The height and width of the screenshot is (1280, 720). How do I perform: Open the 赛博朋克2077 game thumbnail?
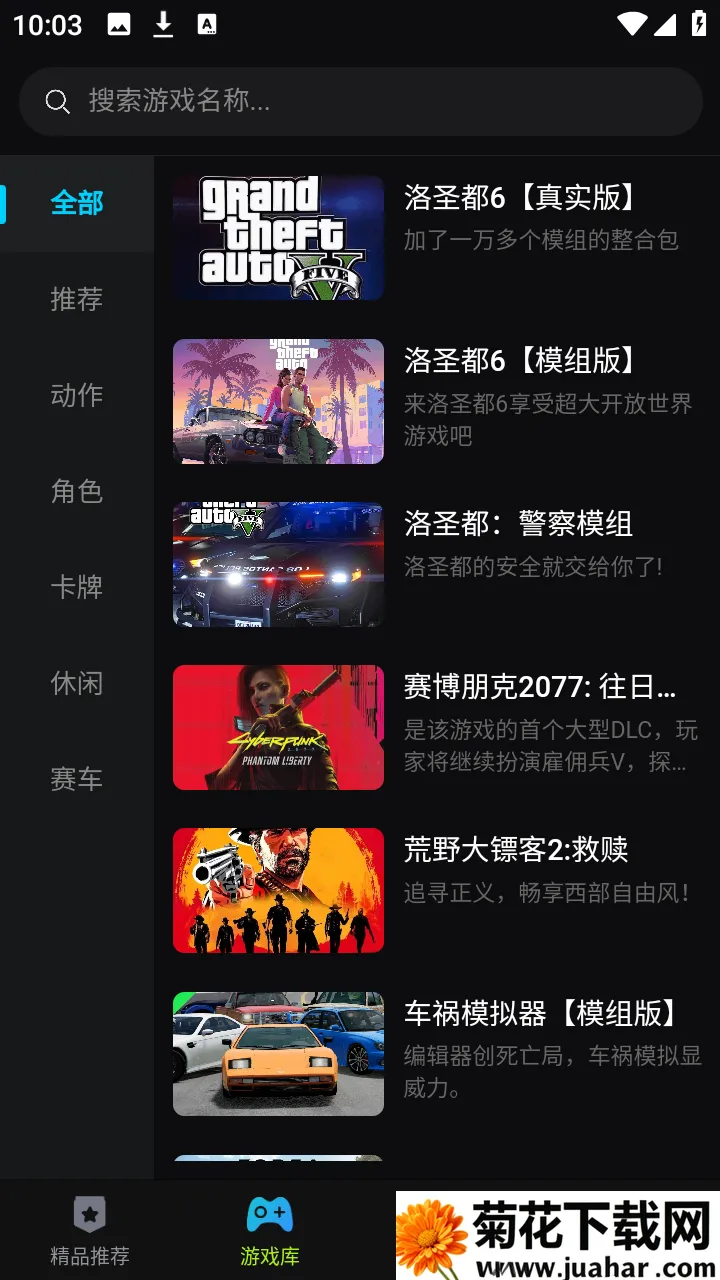pos(277,727)
